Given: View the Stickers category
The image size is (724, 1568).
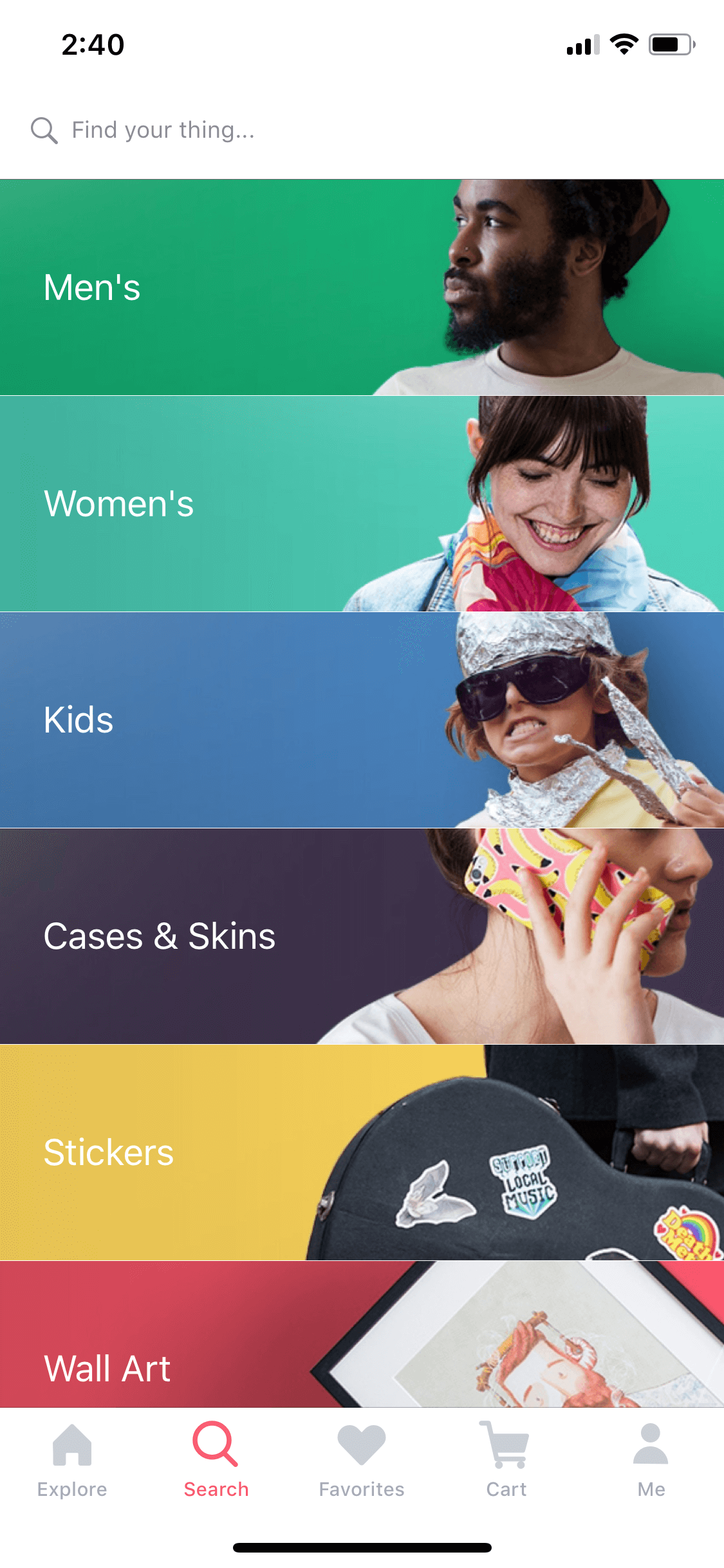Looking at the screenshot, I should click(x=362, y=1152).
